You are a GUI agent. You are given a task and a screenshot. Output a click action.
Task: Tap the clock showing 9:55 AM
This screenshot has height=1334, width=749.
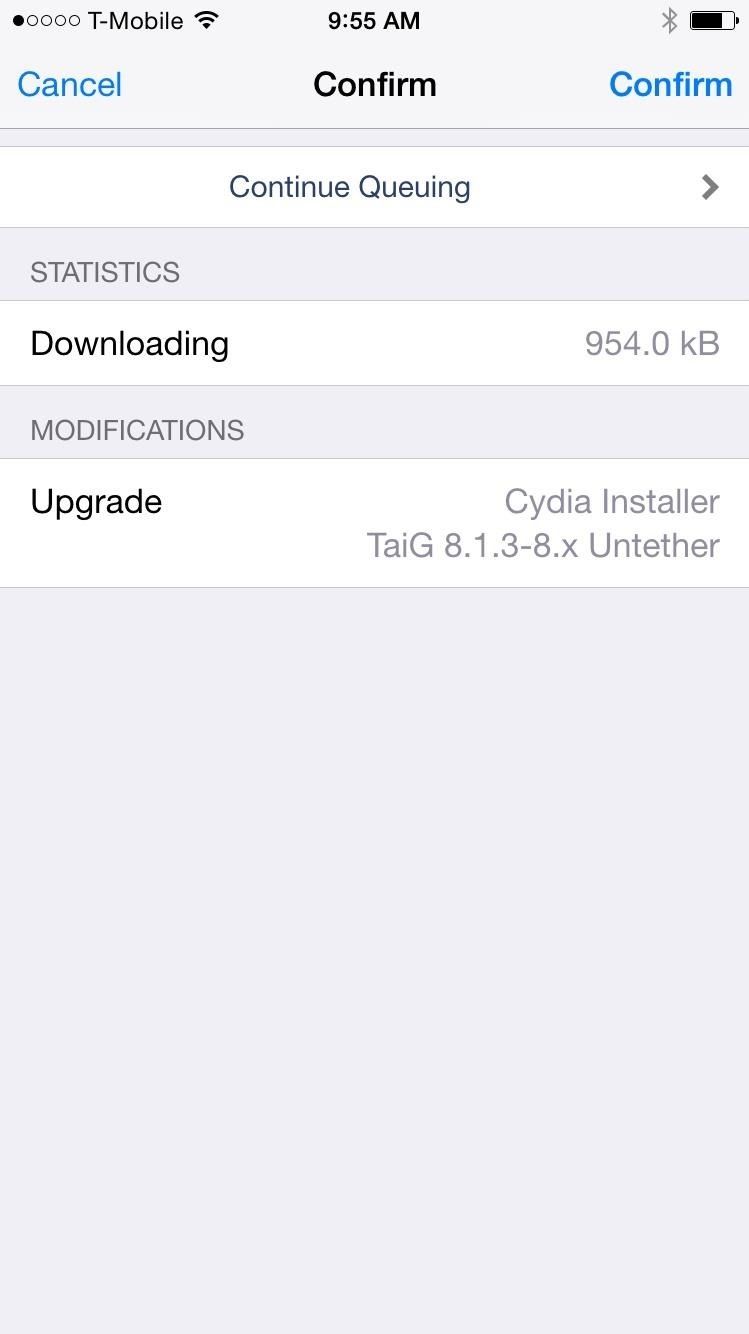[x=374, y=20]
